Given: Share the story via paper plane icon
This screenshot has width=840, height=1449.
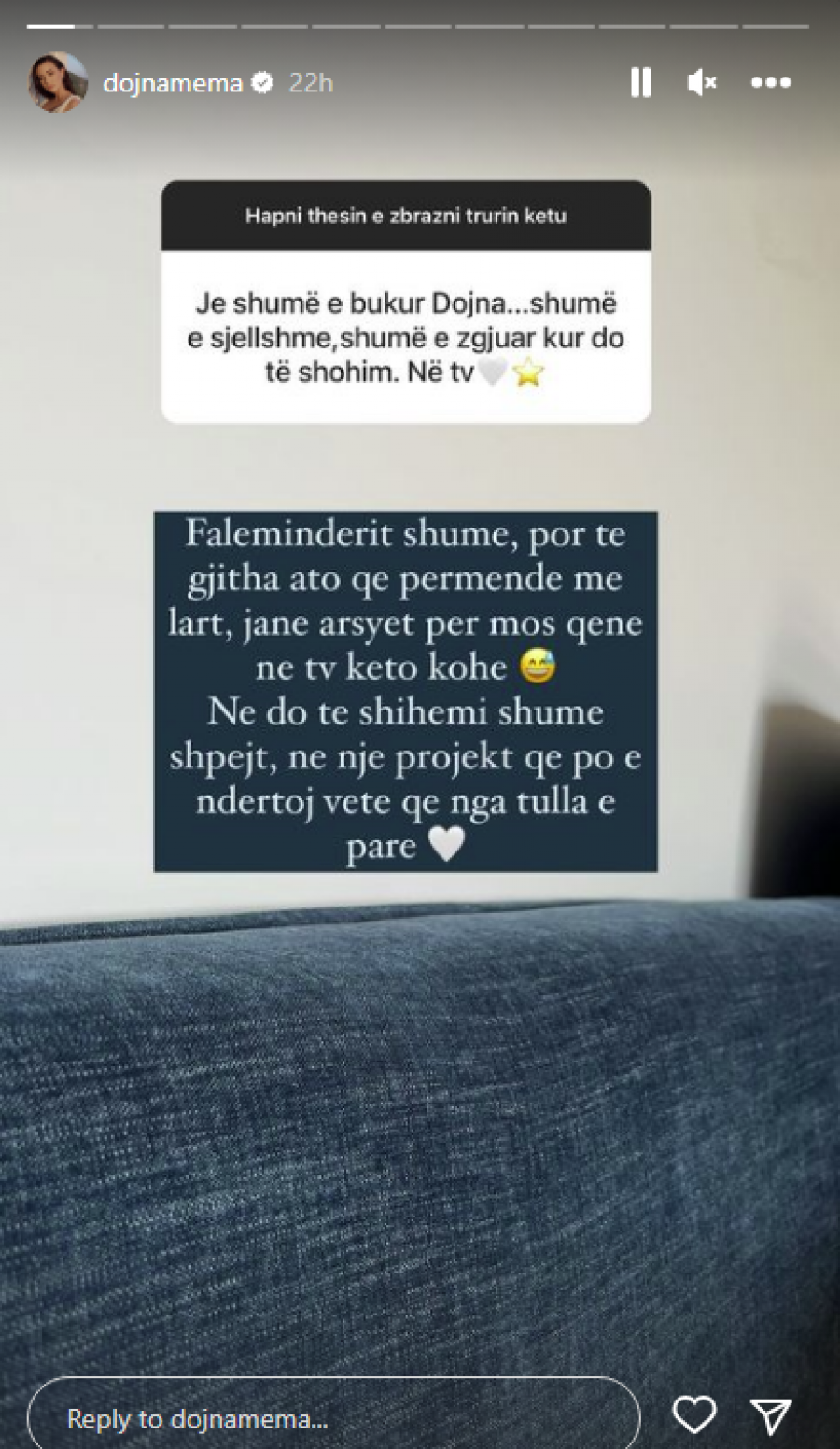Looking at the screenshot, I should click(x=771, y=1415).
